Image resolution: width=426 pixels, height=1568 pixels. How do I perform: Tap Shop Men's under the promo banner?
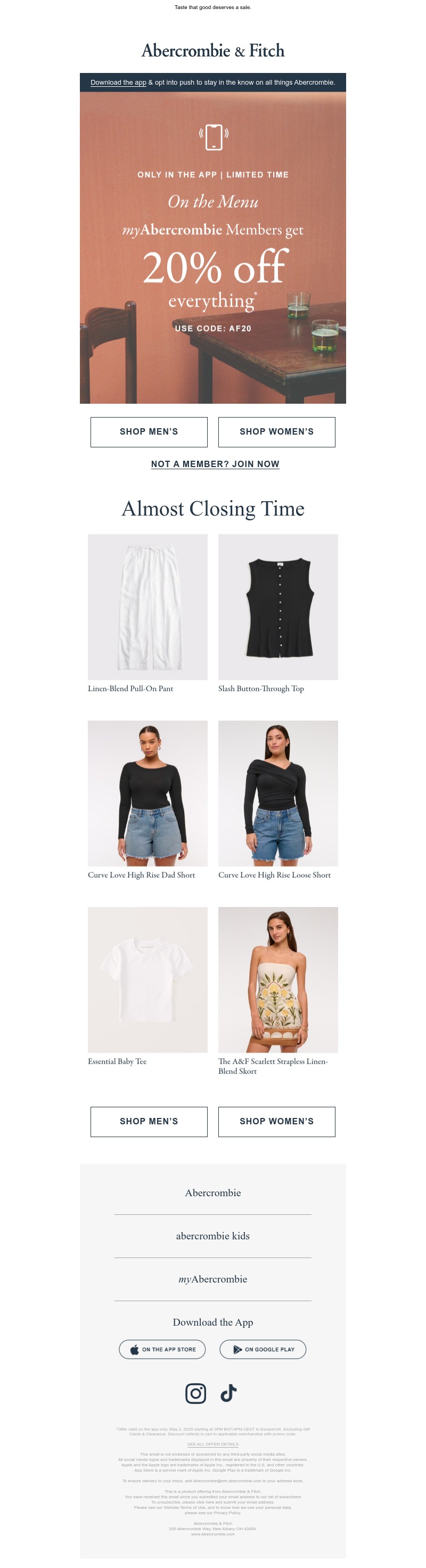(149, 431)
